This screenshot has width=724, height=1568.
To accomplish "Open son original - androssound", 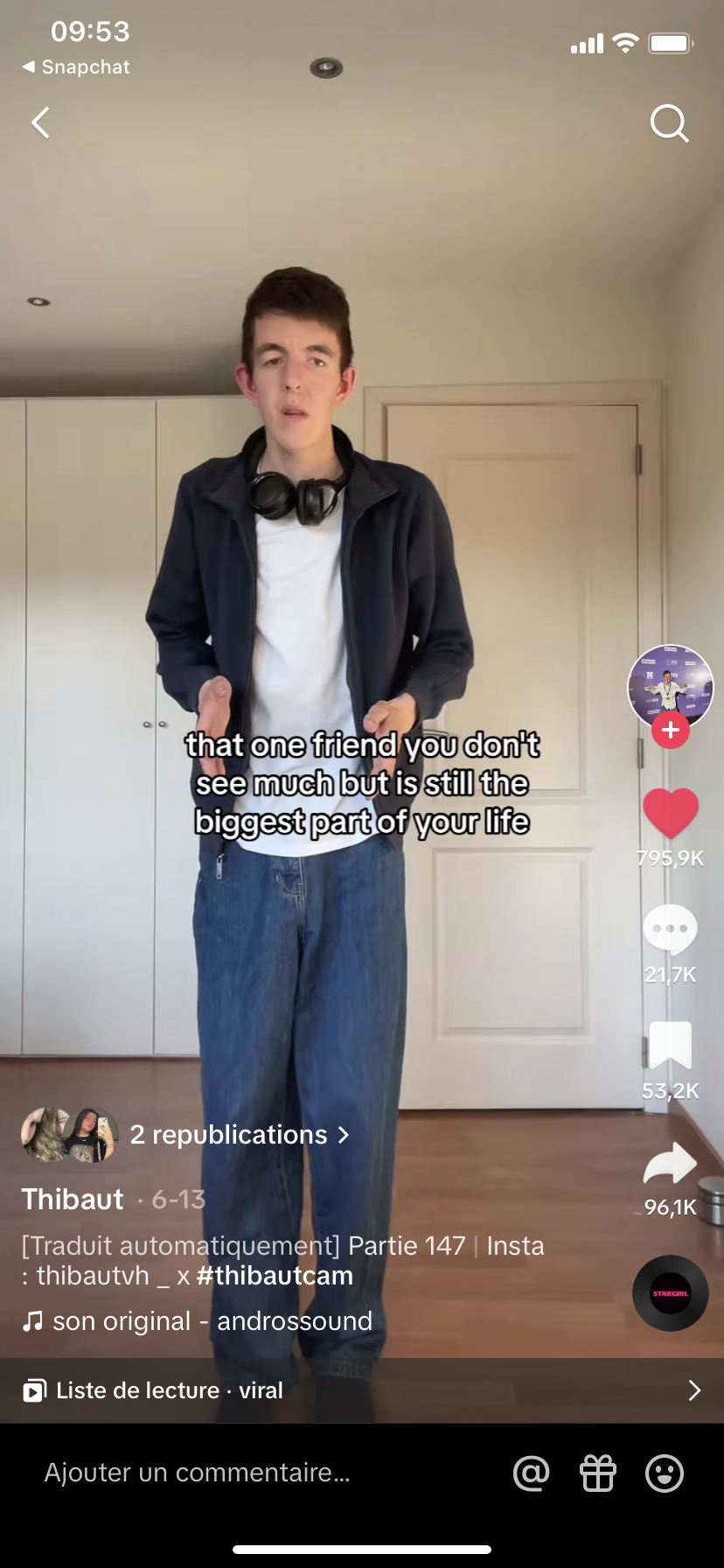I will [x=212, y=1321].
